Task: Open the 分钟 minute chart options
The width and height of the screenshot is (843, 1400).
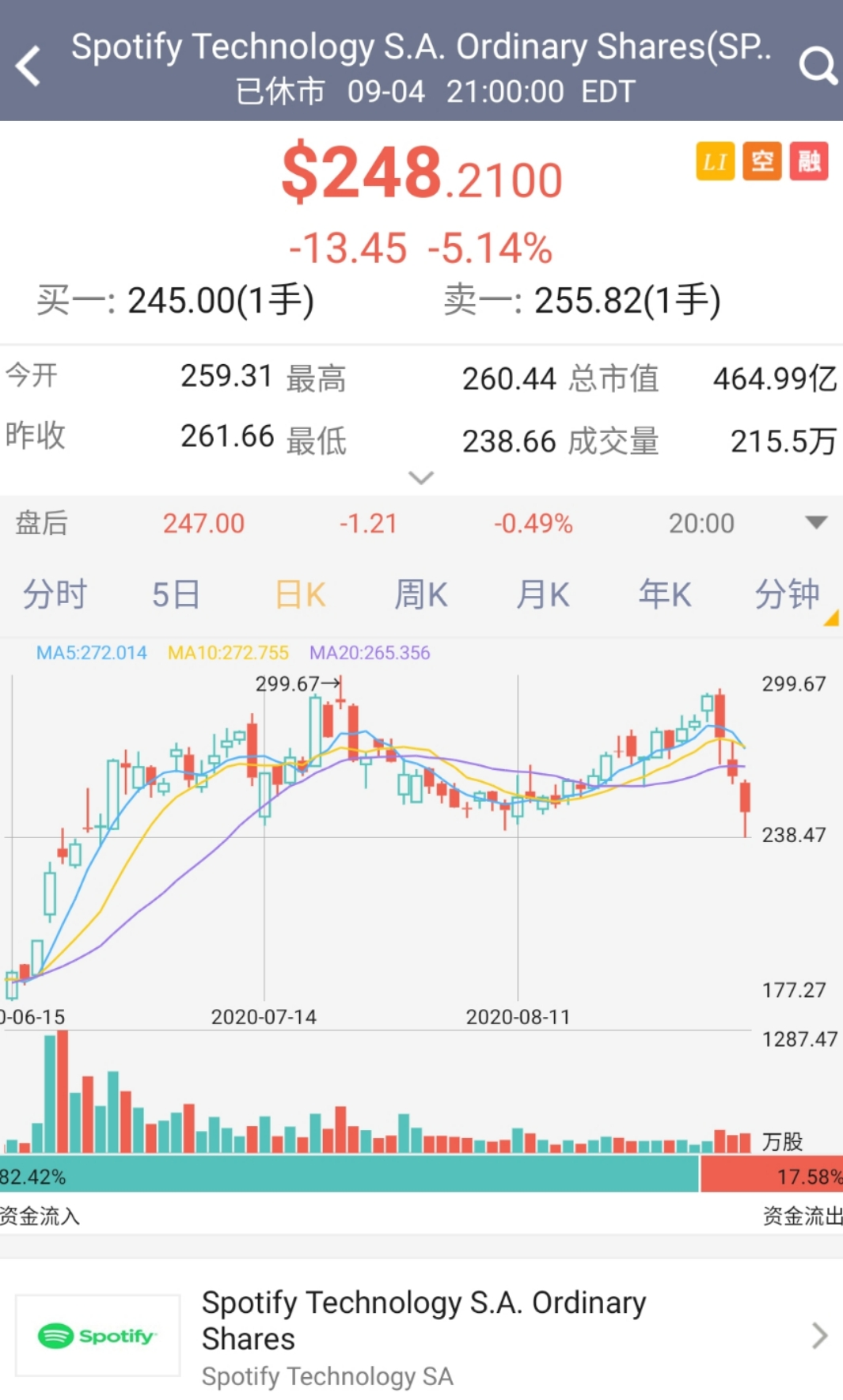Action: (787, 594)
